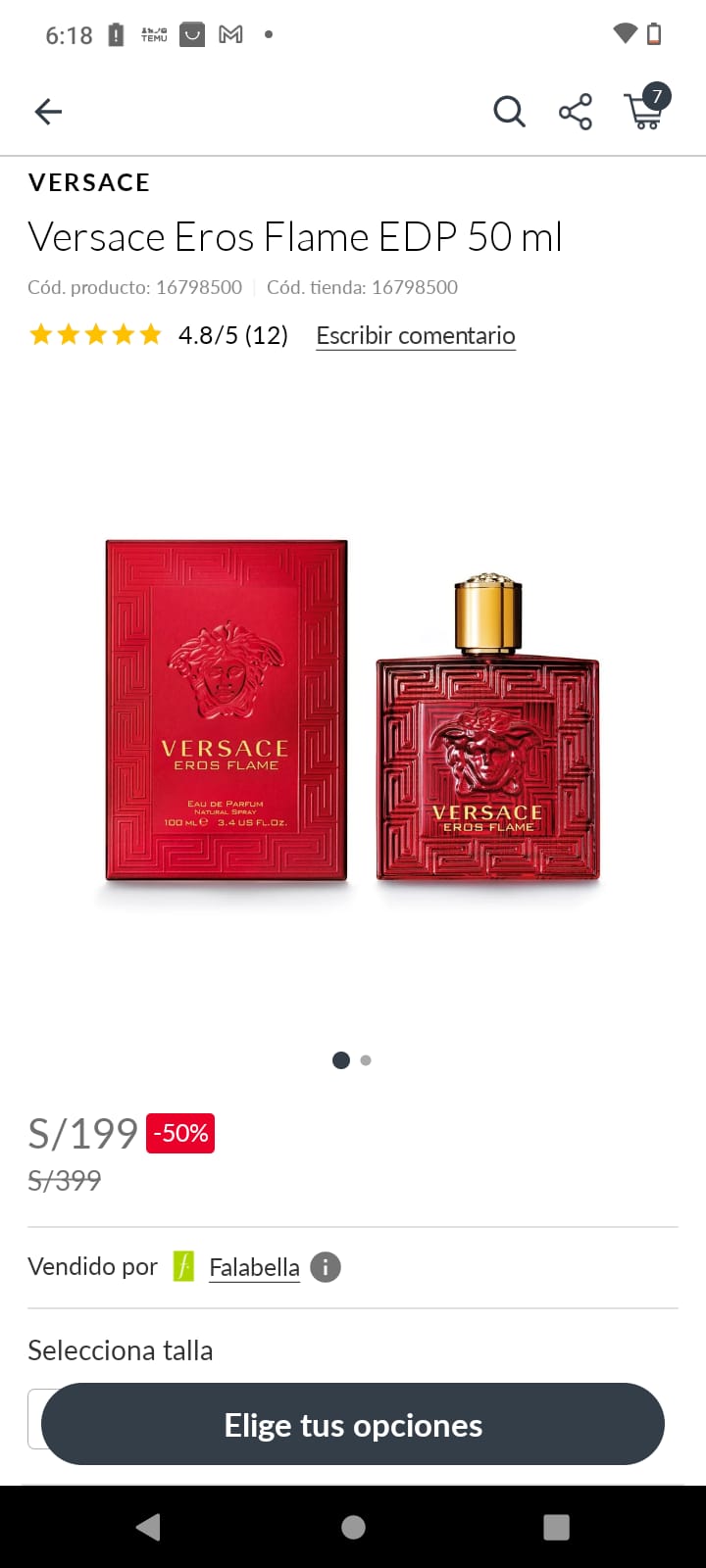
Task: Tap the Escribir comentario link
Action: coord(416,335)
